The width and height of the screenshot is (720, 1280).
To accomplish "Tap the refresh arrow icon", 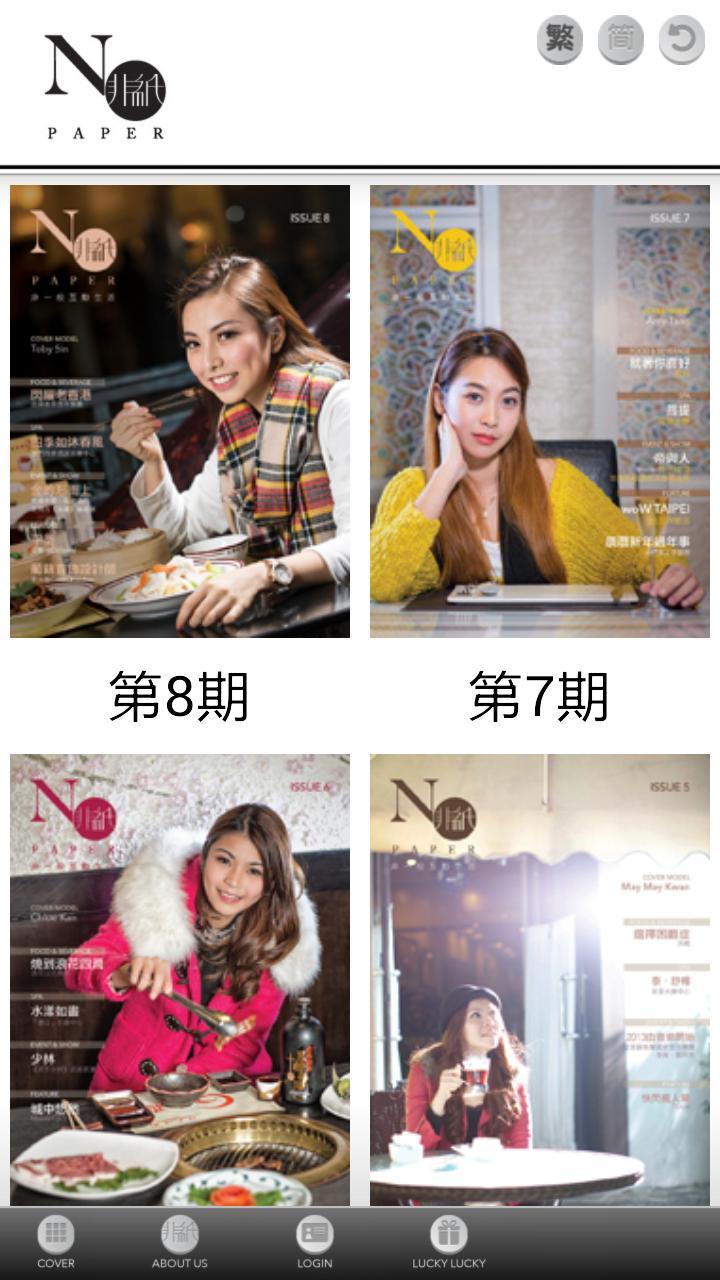I will click(682, 41).
